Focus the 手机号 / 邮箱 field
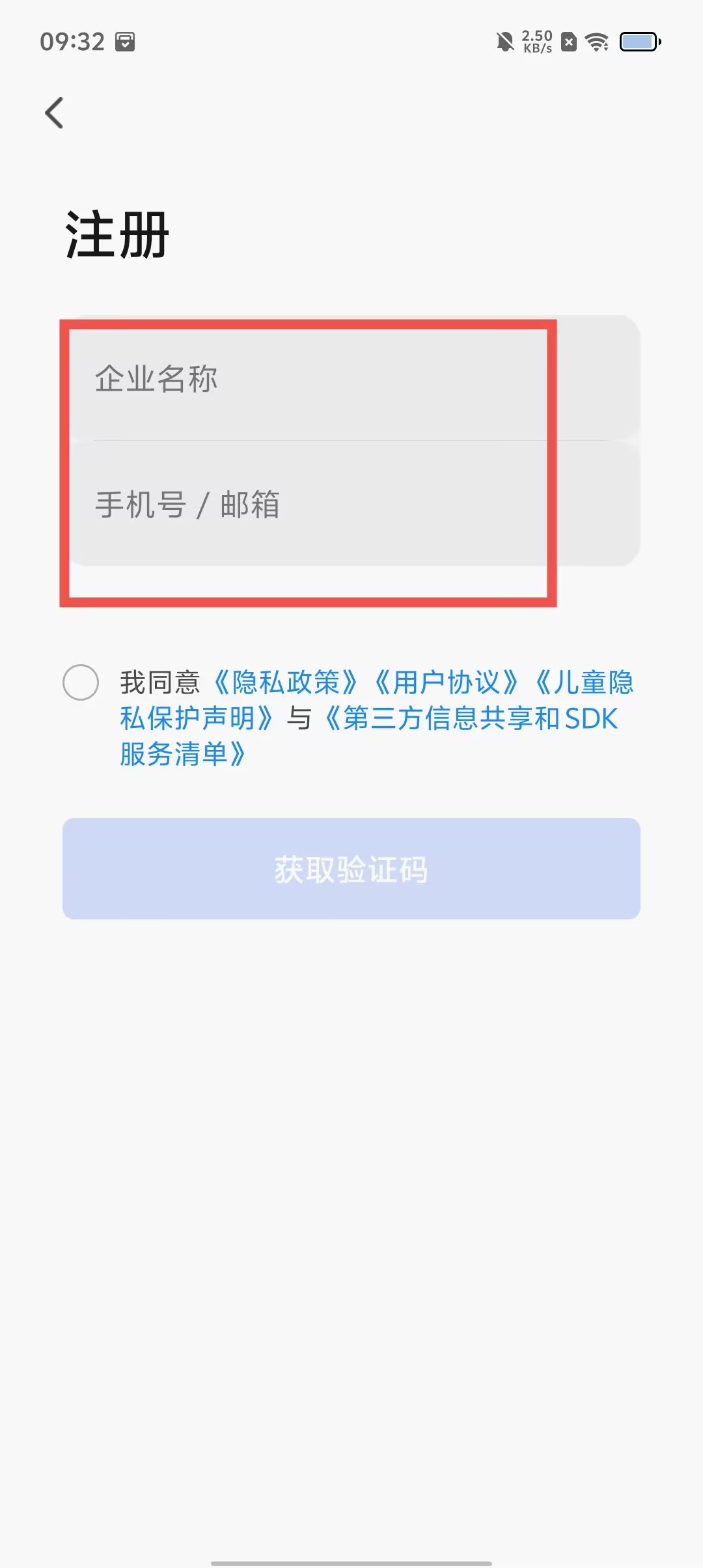 [x=351, y=504]
